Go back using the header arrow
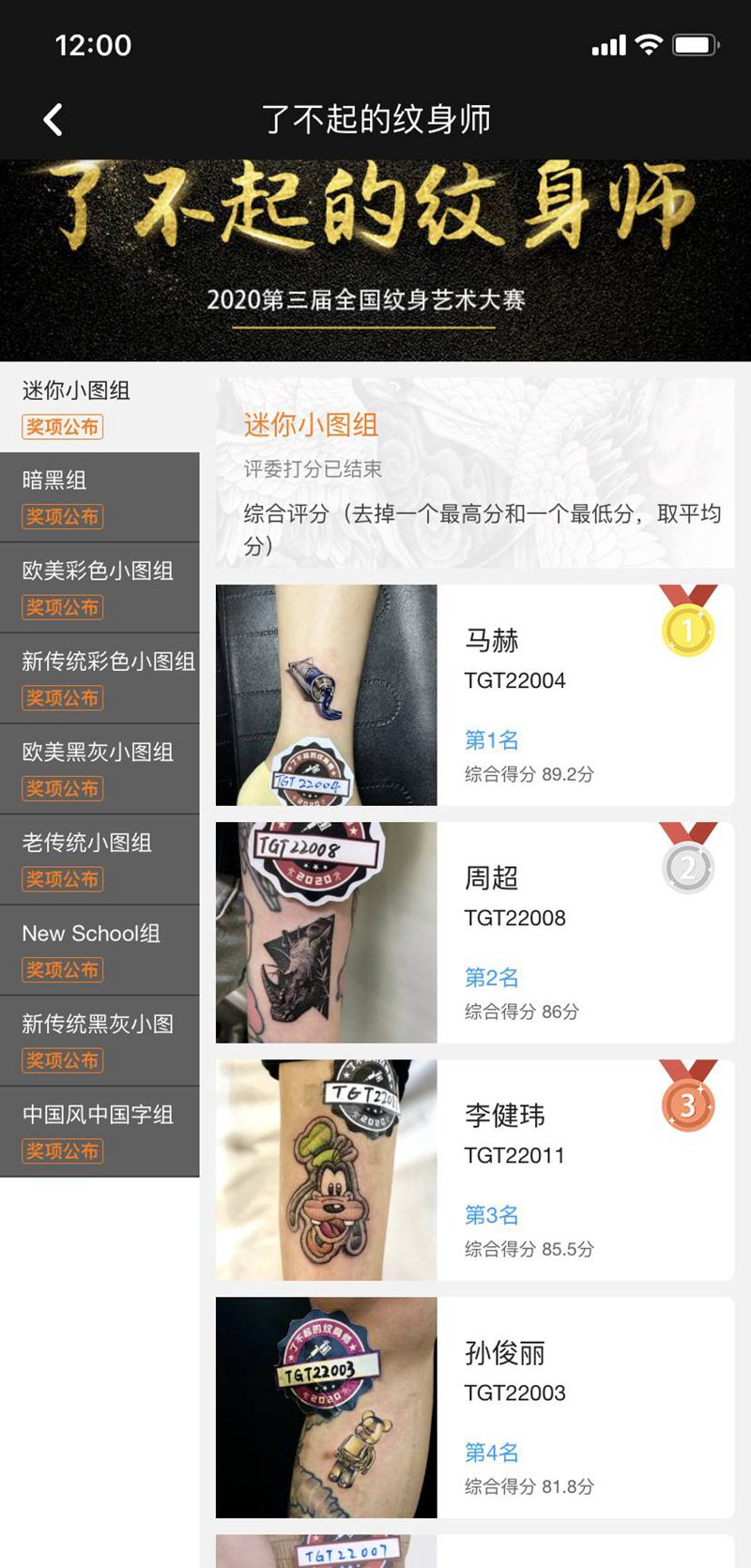 (x=54, y=119)
